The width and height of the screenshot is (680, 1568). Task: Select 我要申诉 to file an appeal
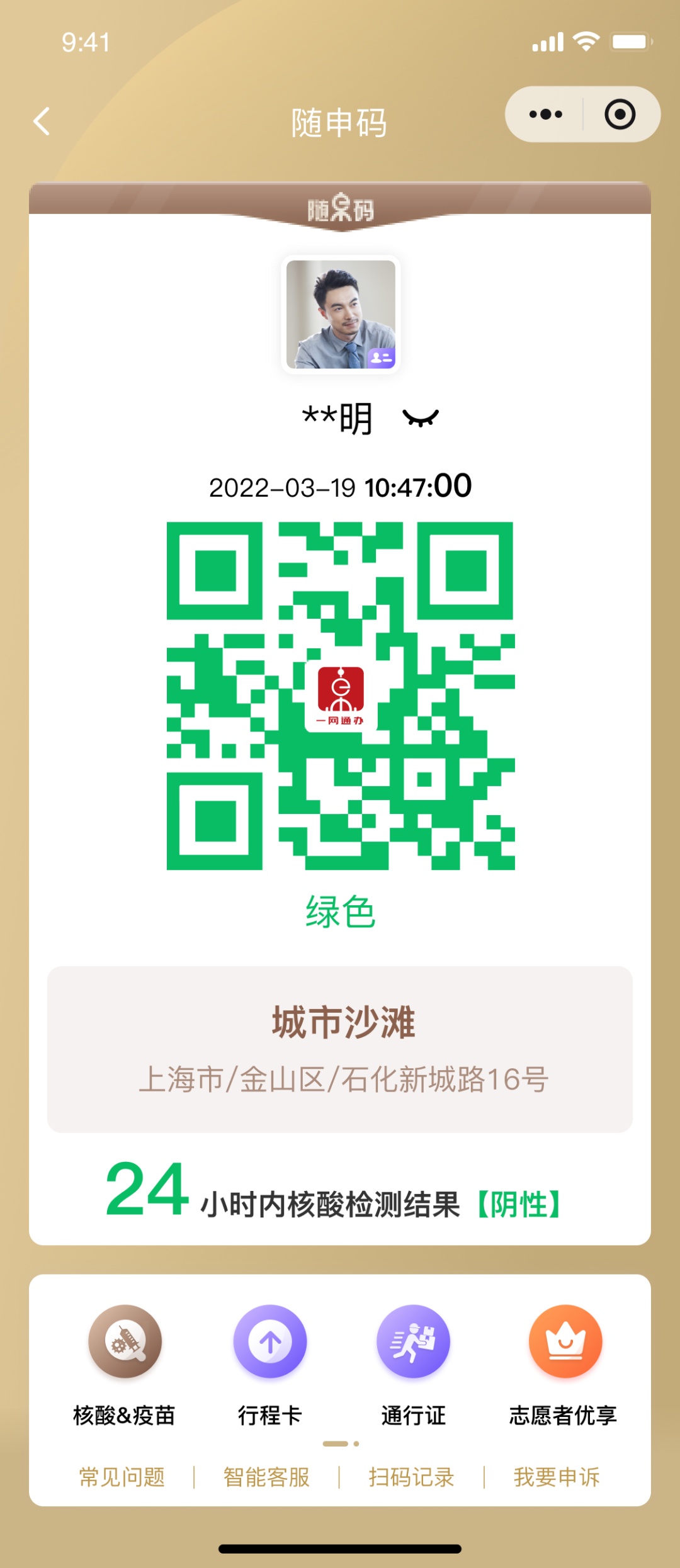pos(557,1477)
